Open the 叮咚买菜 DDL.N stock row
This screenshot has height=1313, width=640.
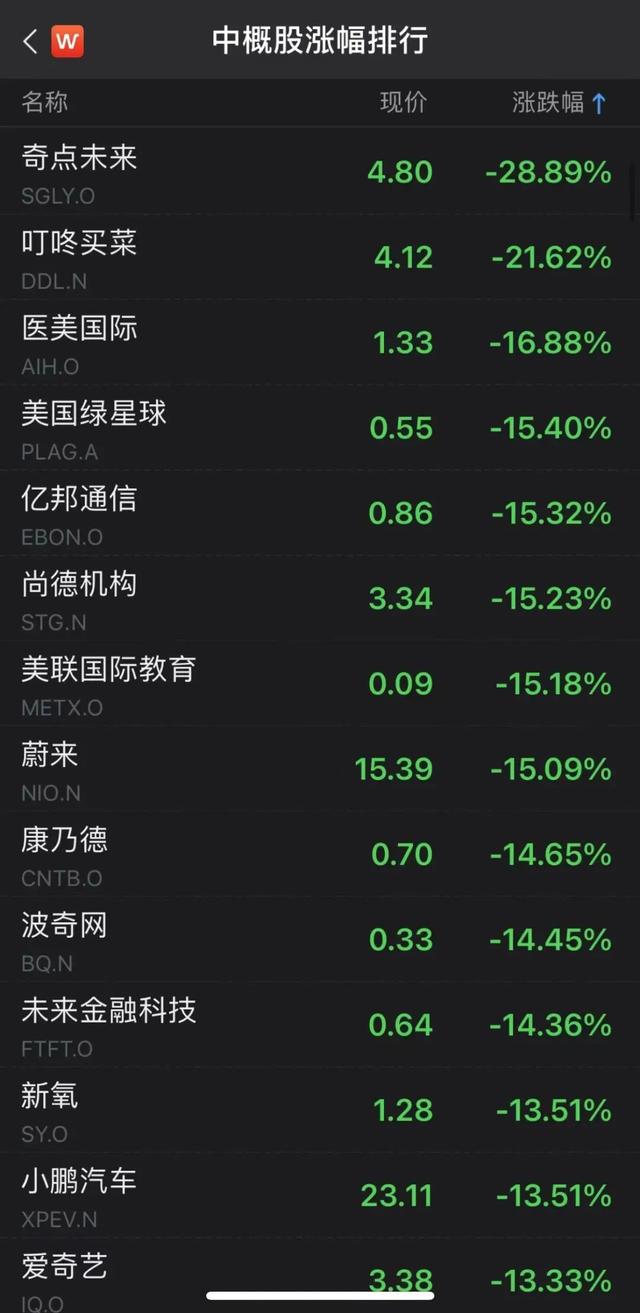(x=320, y=257)
